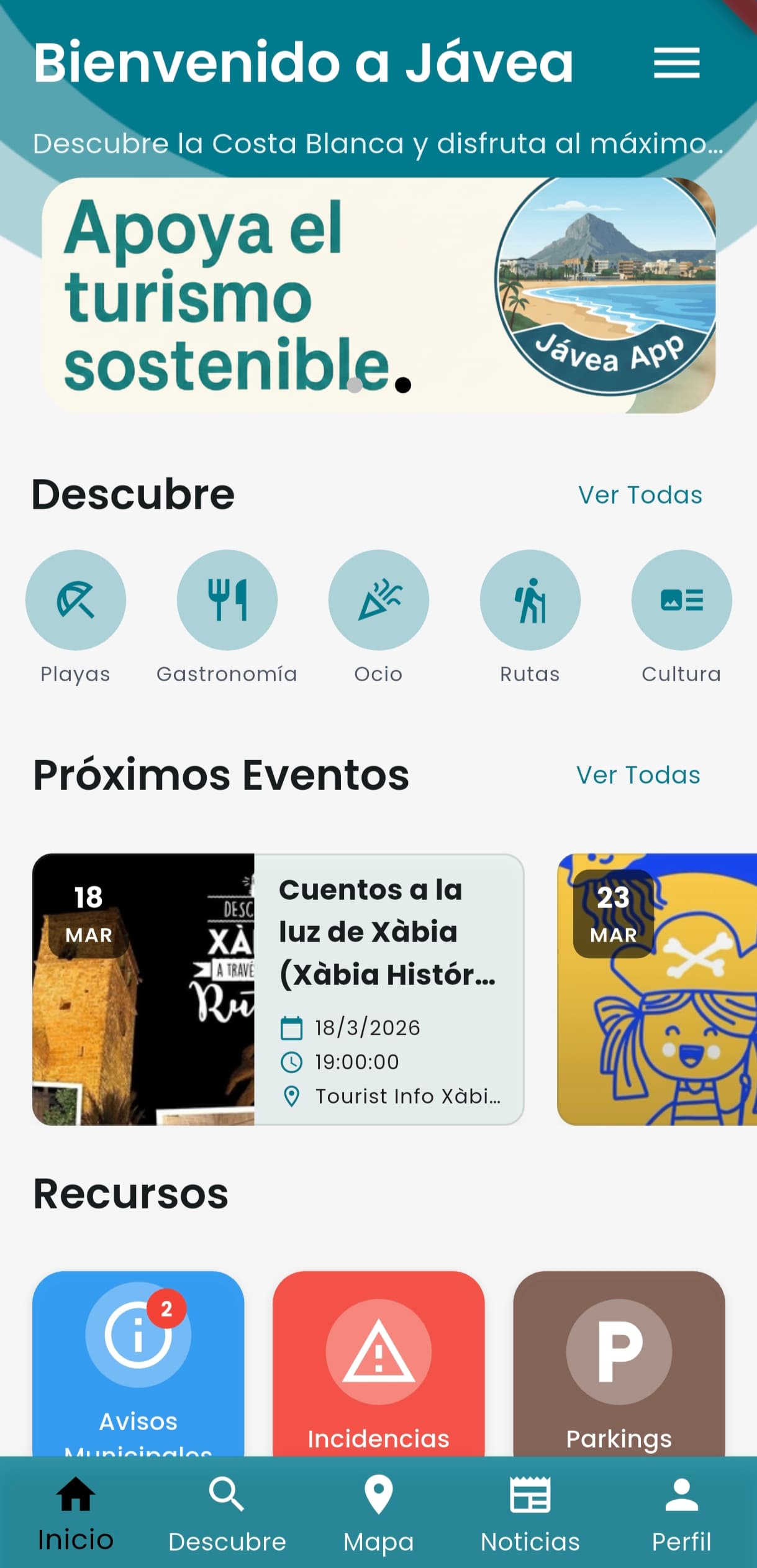Tap the Ocio party icon
The width and height of the screenshot is (757, 1568).
[379, 599]
